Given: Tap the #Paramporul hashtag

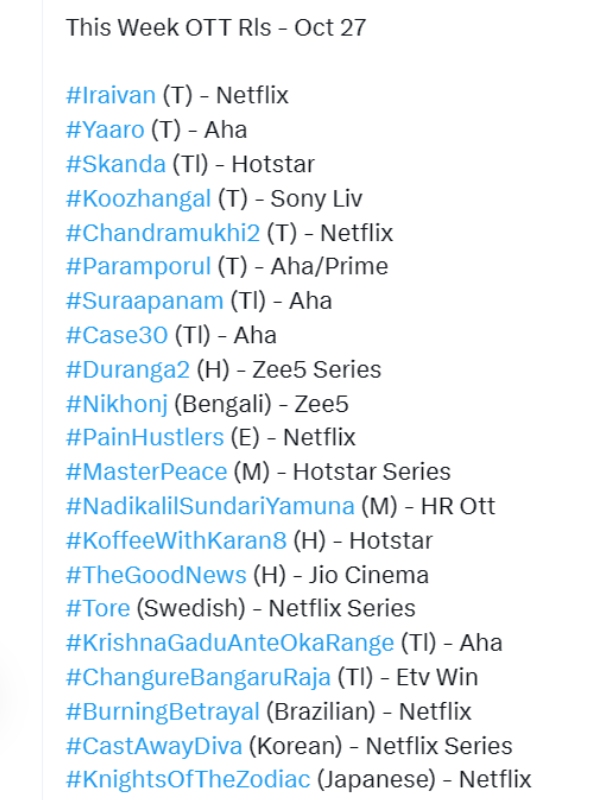Looking at the screenshot, I should click(x=138, y=267).
